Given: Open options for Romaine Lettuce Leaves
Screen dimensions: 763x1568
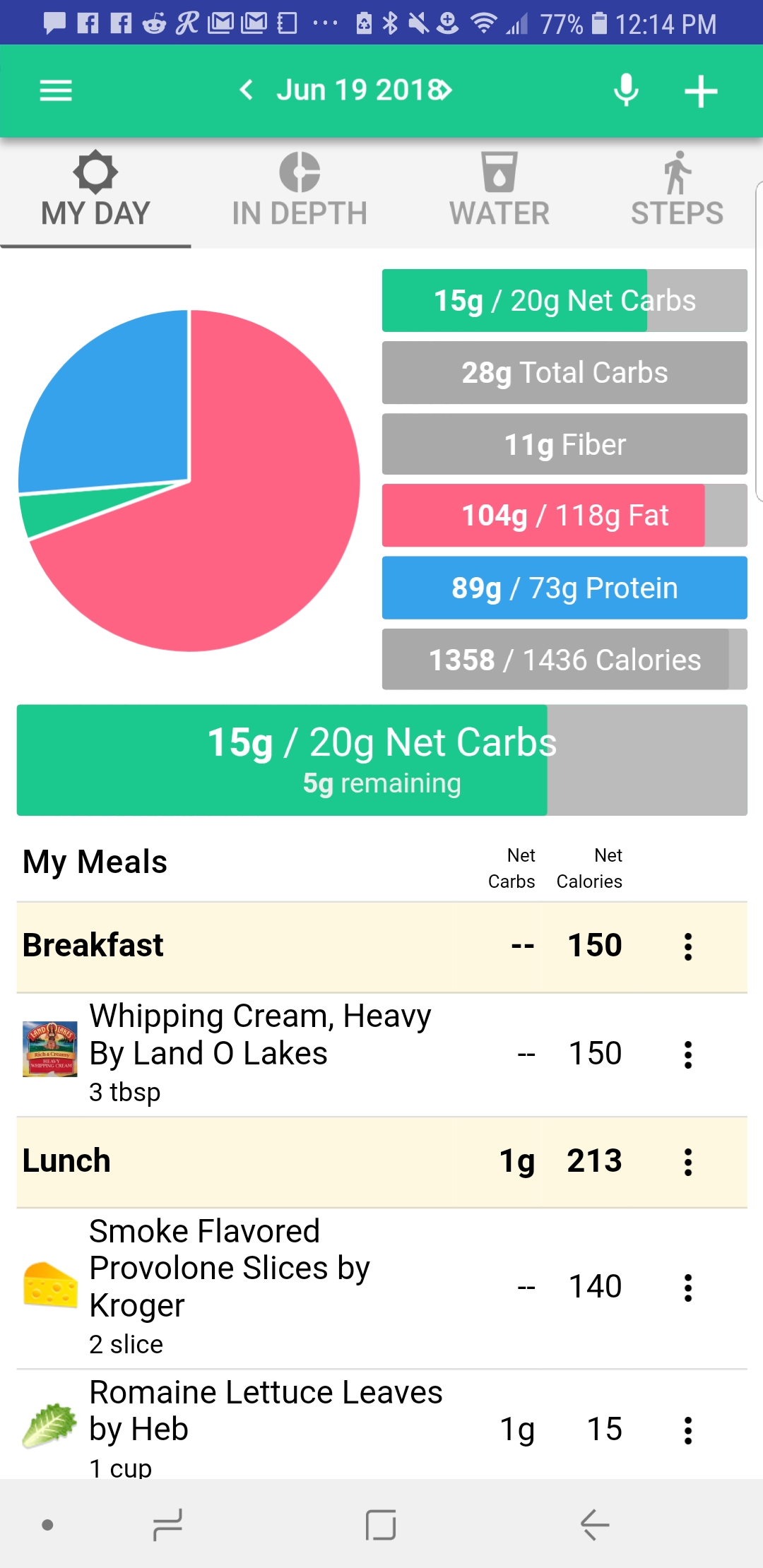Looking at the screenshot, I should [x=687, y=1430].
